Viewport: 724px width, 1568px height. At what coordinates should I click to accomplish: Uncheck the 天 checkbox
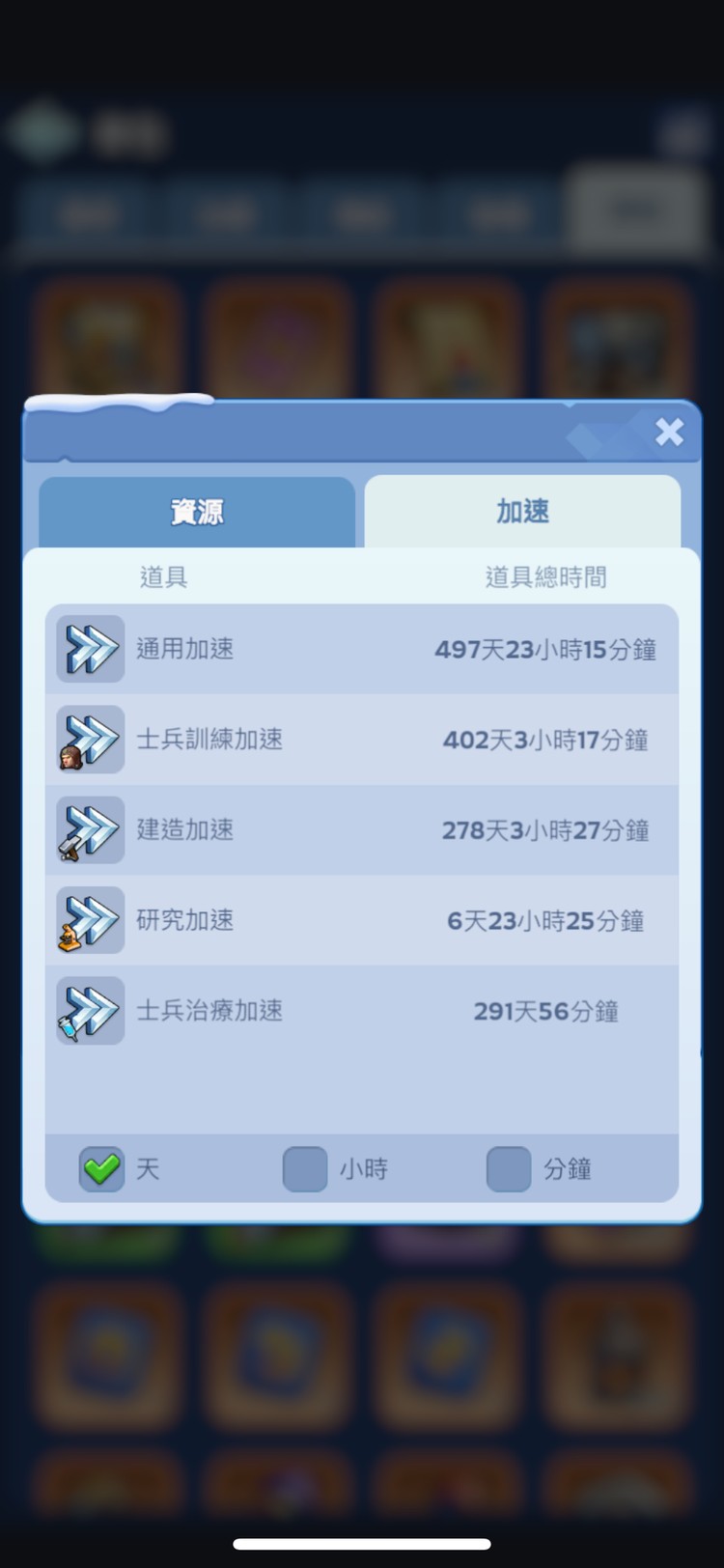pyautogui.click(x=101, y=1169)
